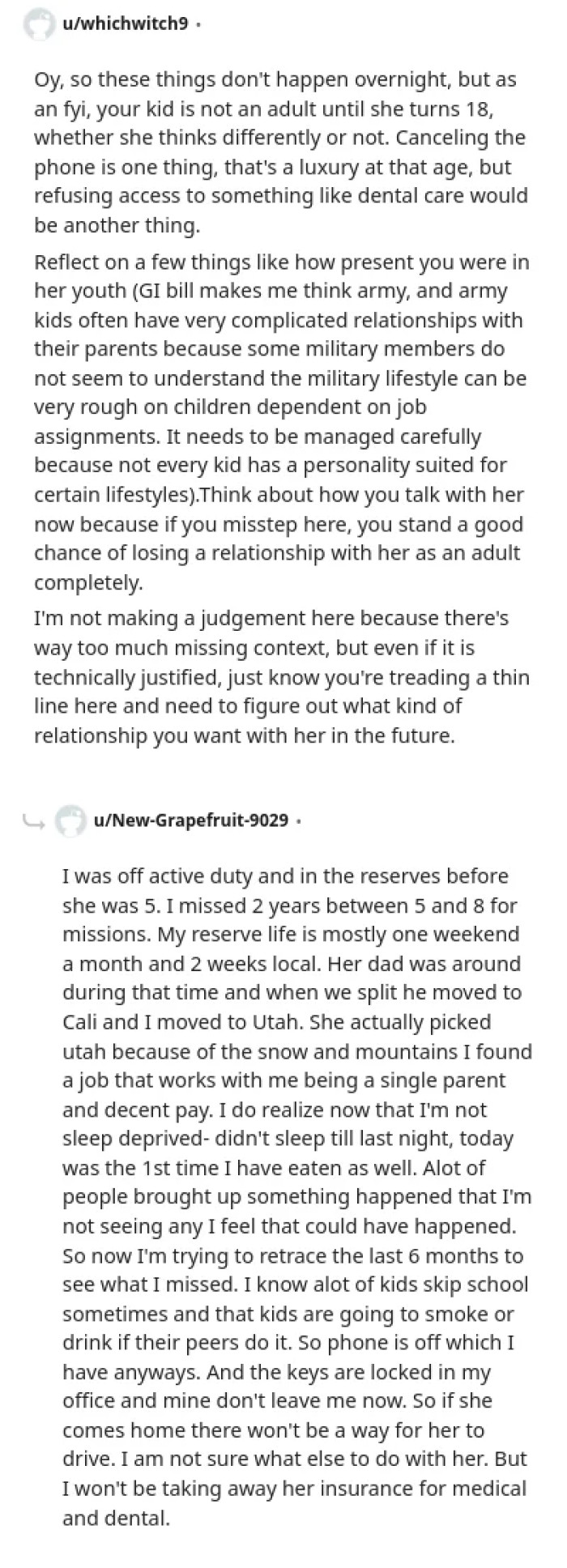The width and height of the screenshot is (567, 1568).
Task: Open u/whichwitch9's profile
Action: [x=125, y=23]
